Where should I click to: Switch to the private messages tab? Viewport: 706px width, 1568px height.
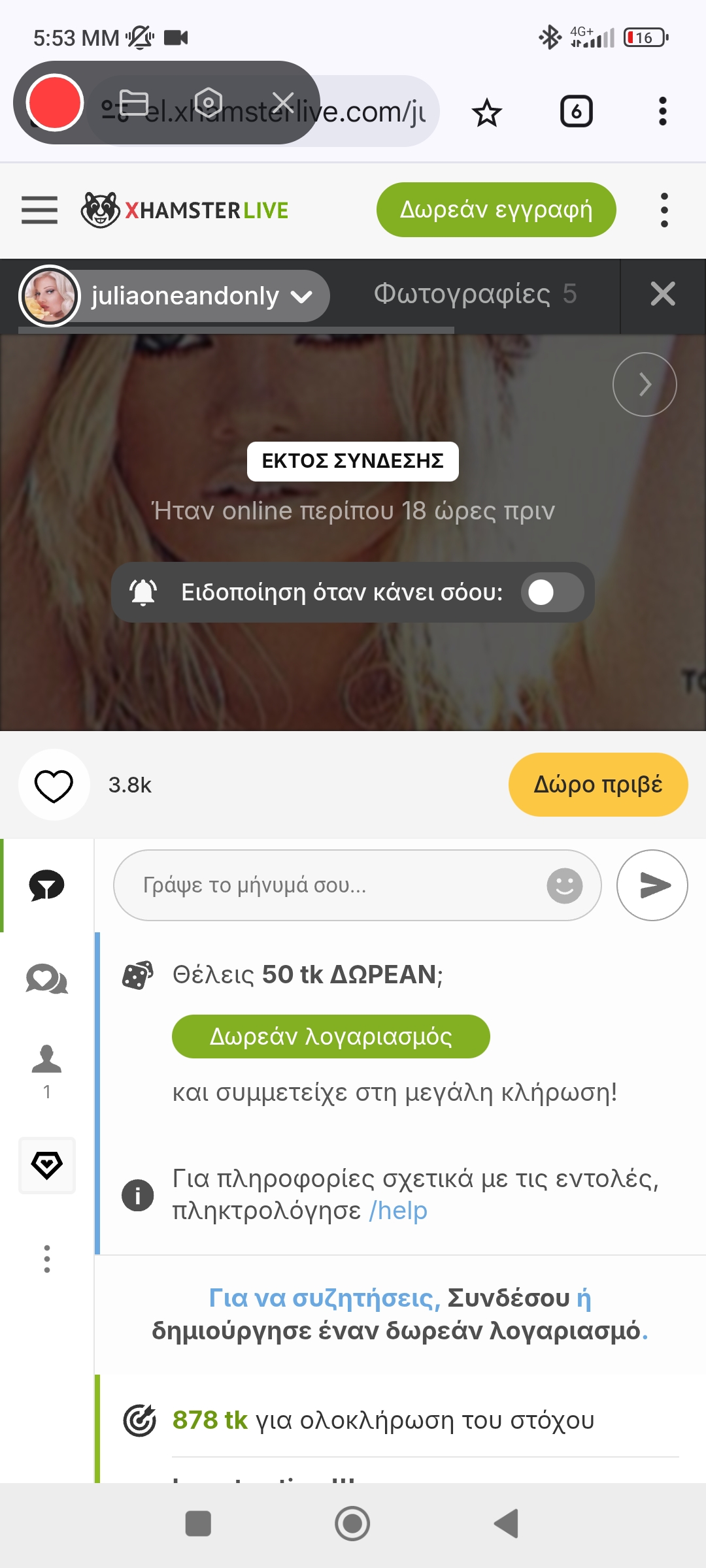coord(46,979)
